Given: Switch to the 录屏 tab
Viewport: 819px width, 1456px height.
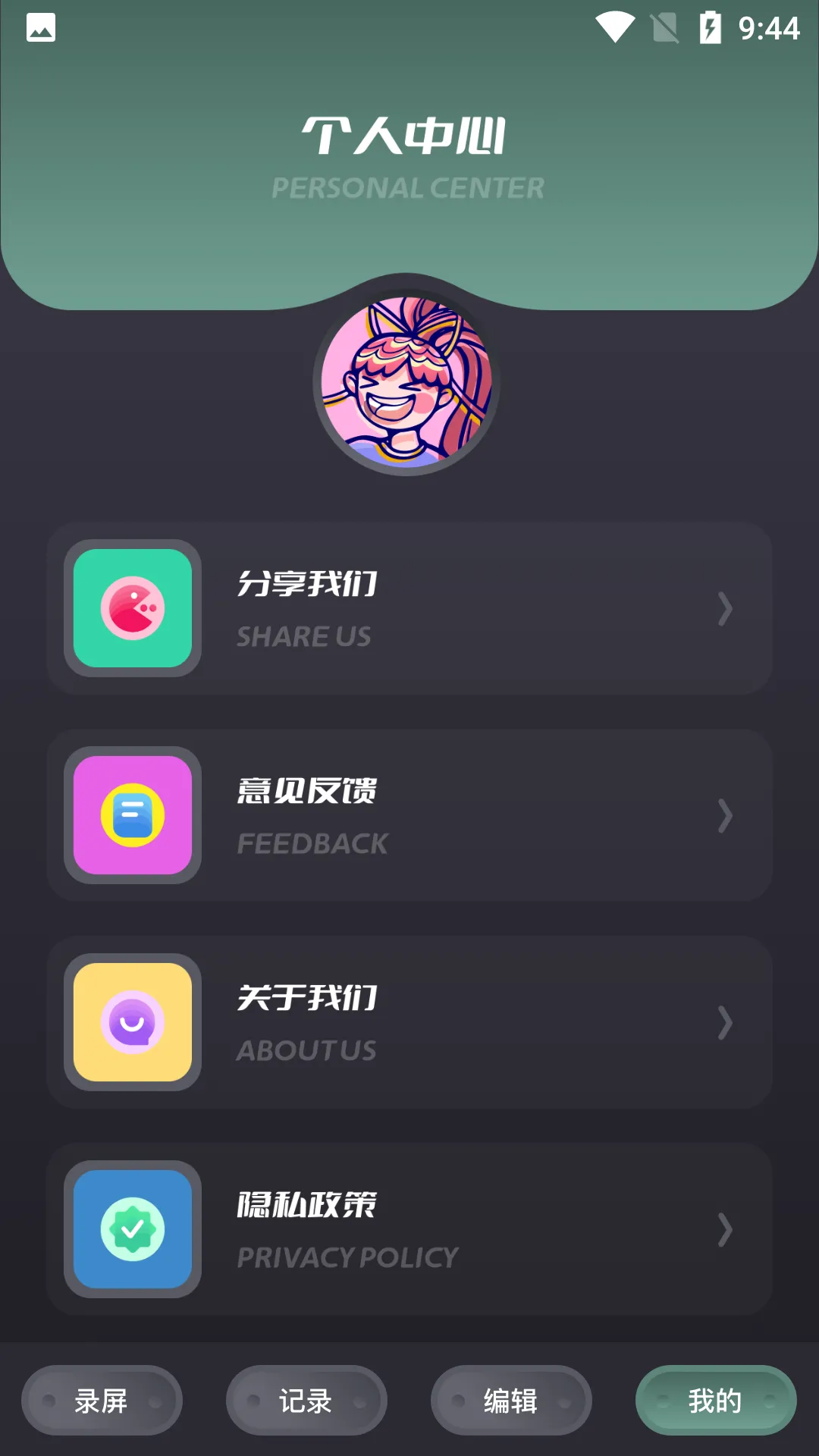Looking at the screenshot, I should pos(102,1400).
